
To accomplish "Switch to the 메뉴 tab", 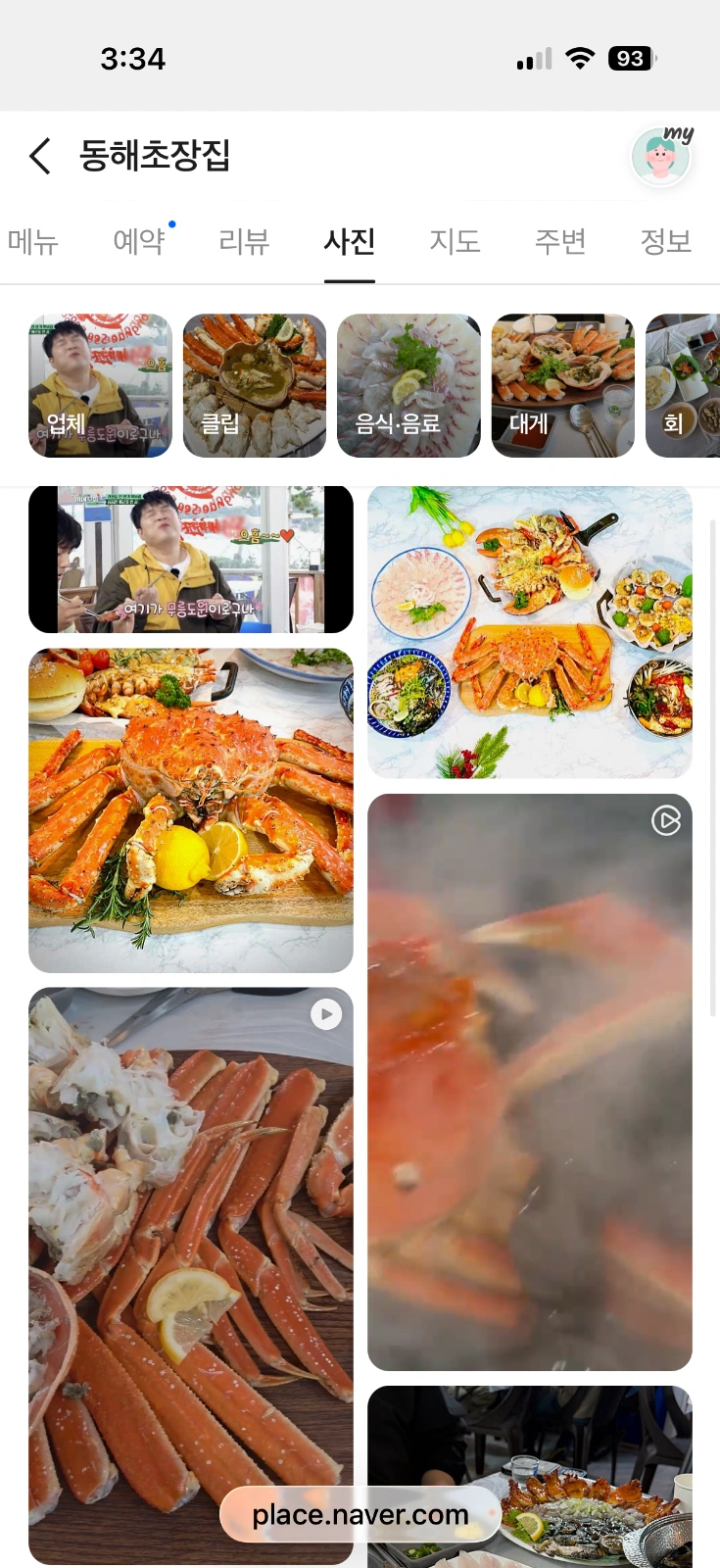I will [x=33, y=241].
